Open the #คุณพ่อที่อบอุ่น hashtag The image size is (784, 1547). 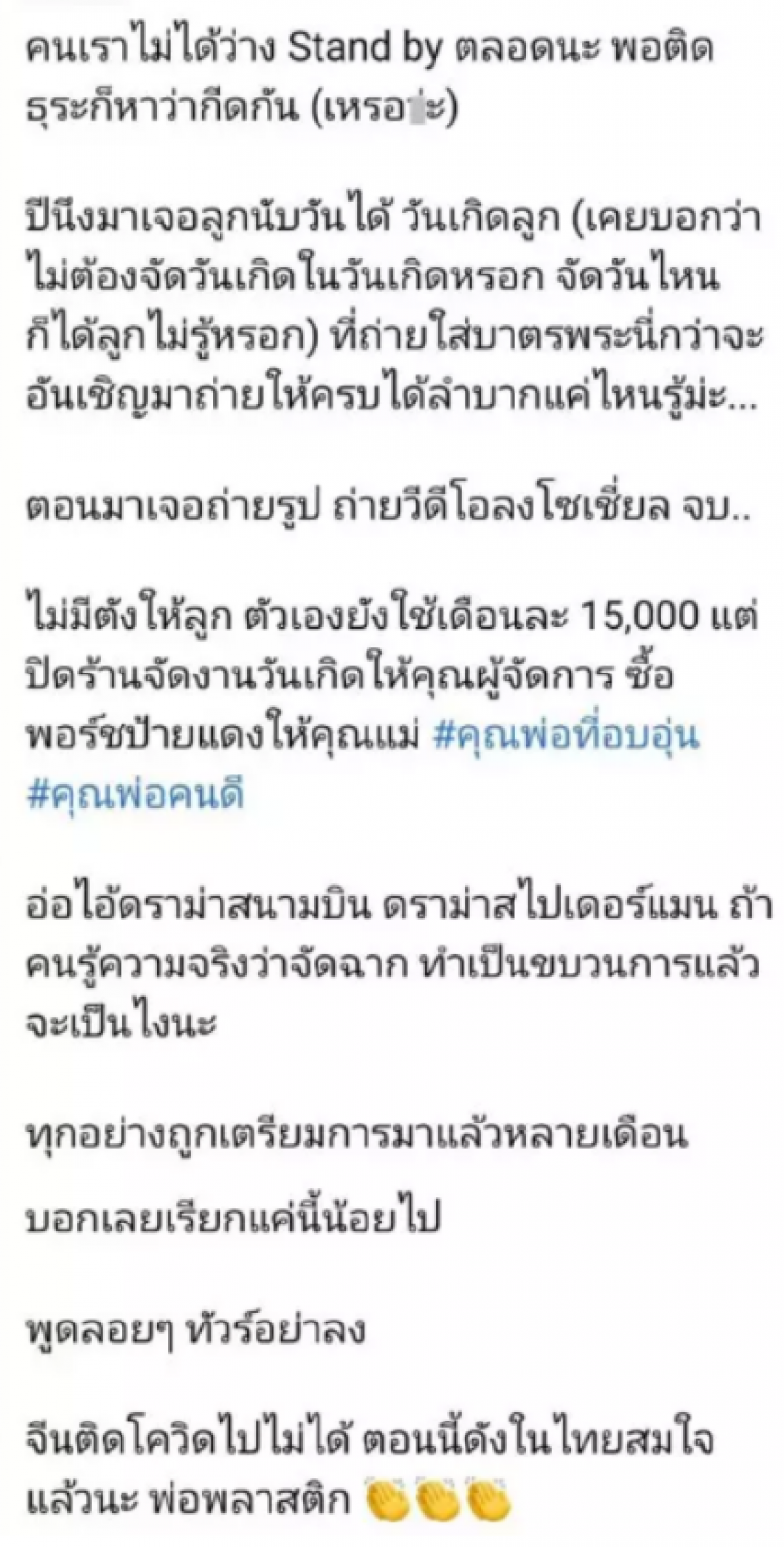tap(565, 737)
